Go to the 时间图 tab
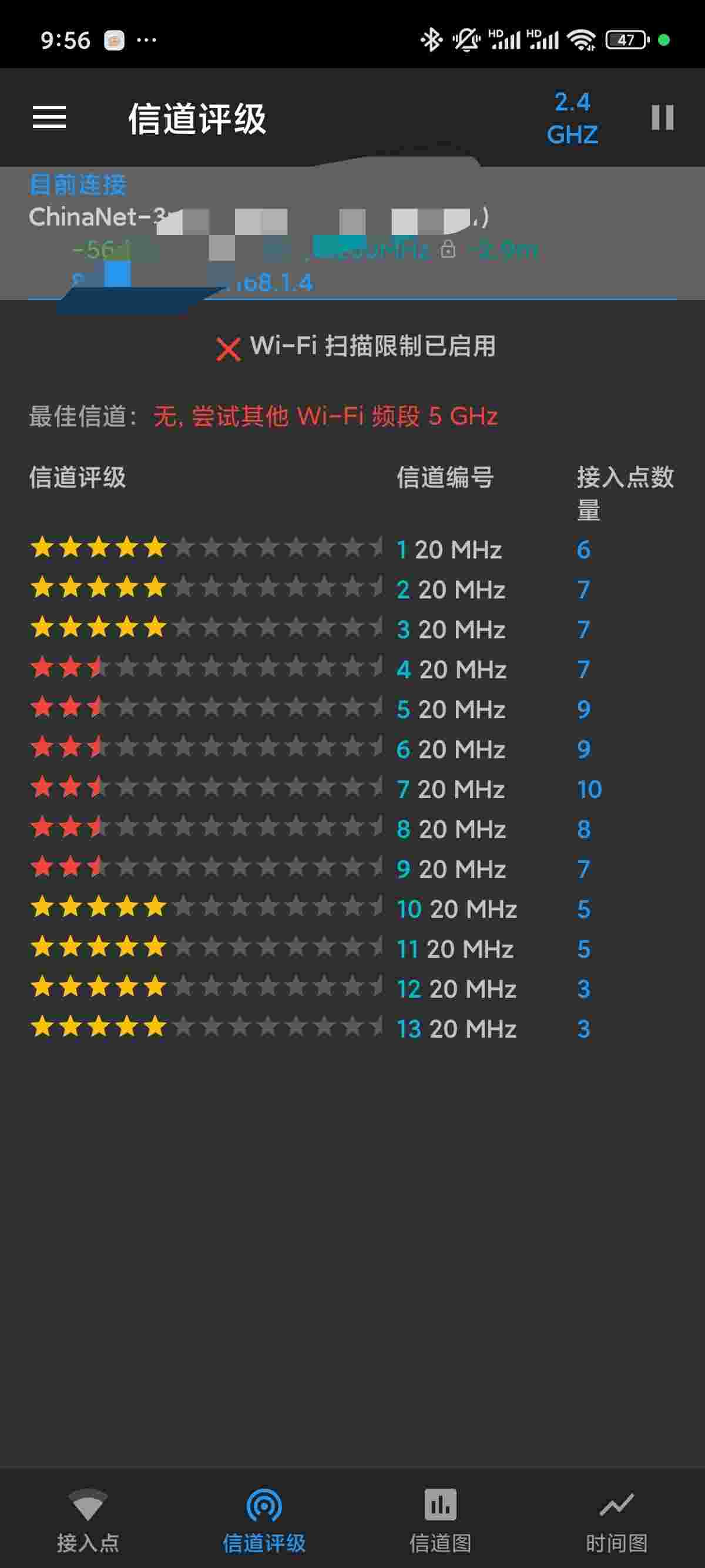 (x=616, y=1519)
